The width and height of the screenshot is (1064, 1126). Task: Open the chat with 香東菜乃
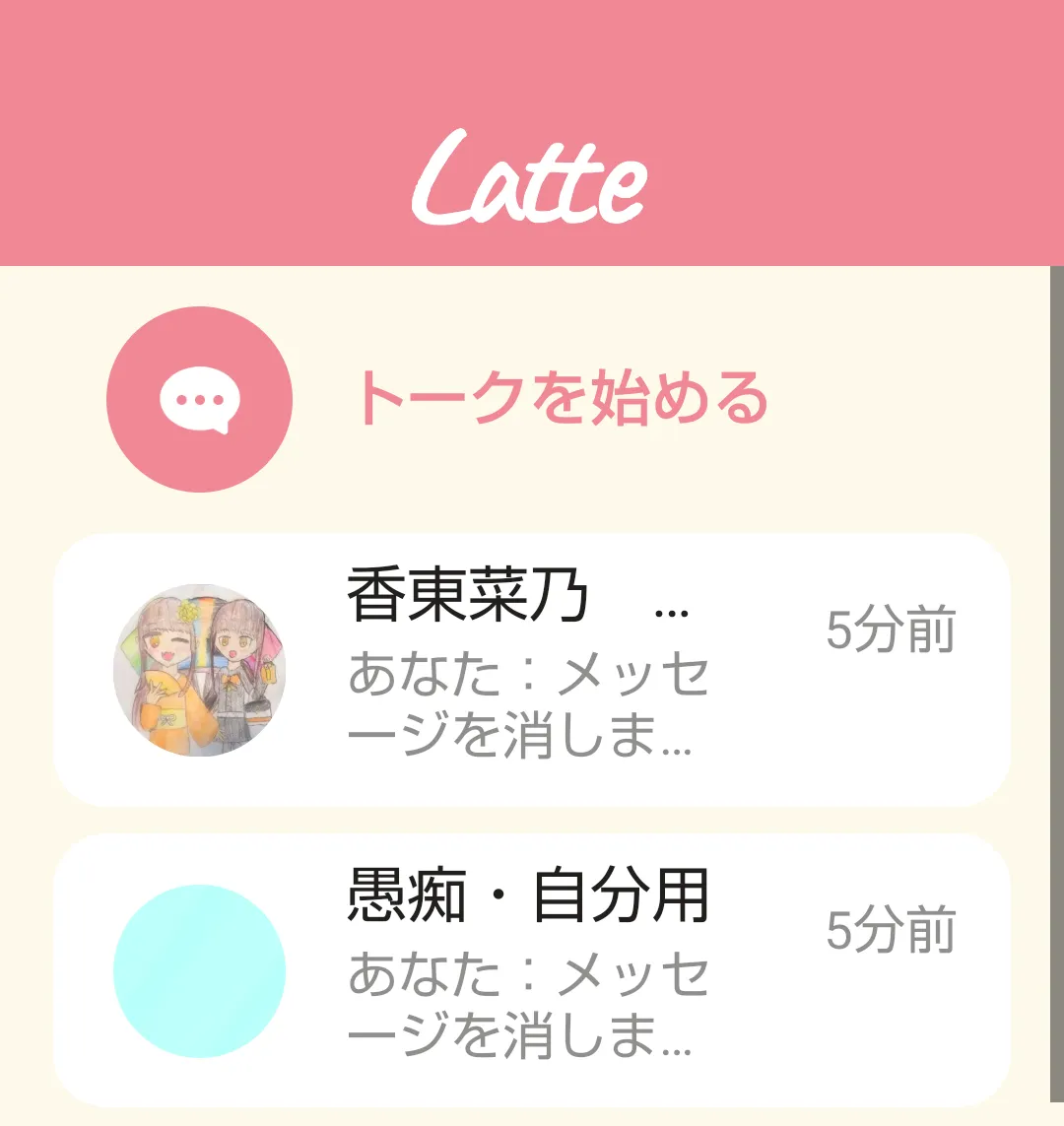[530, 670]
